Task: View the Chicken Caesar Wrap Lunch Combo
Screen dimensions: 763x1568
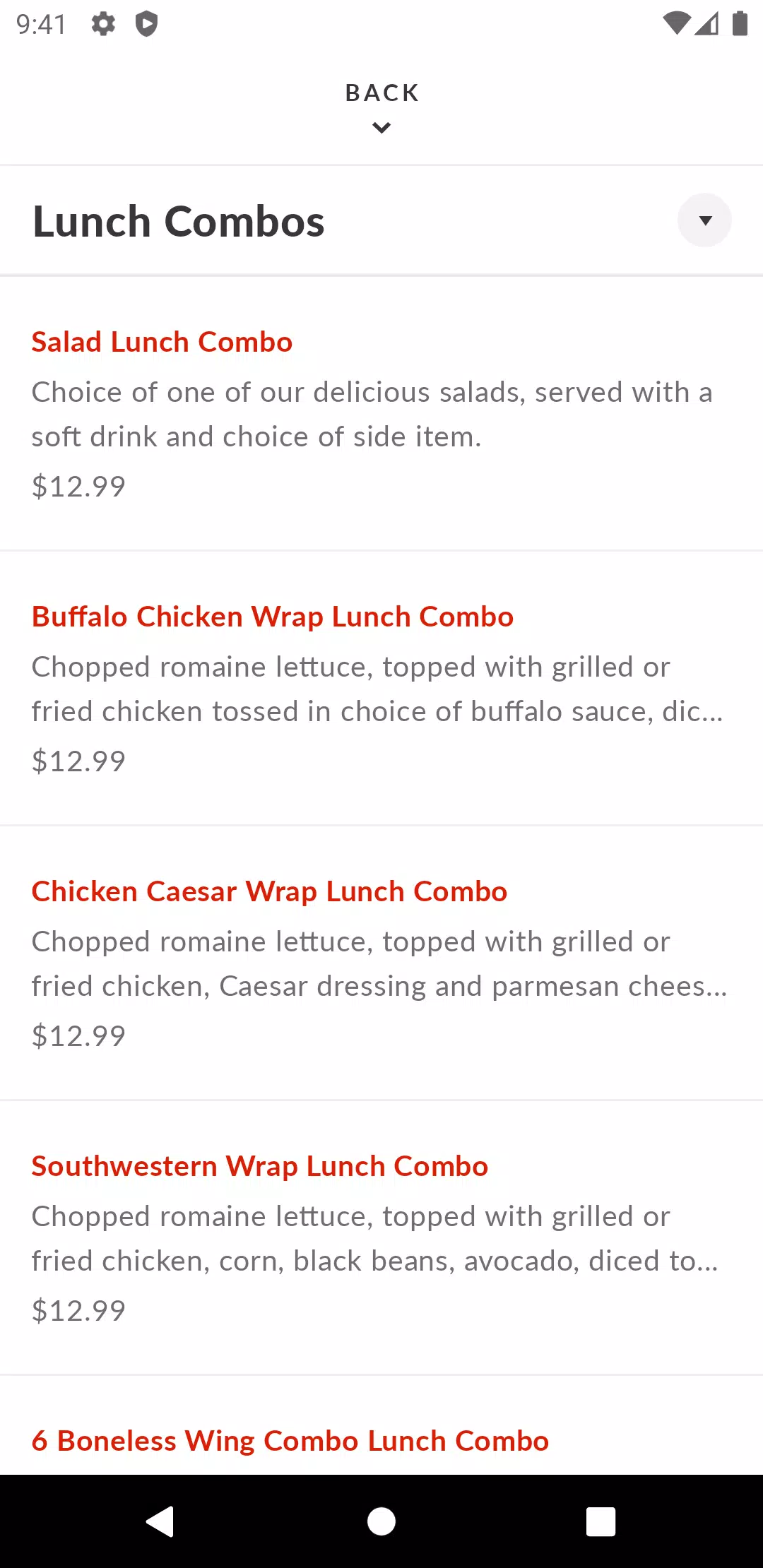Action: pyautogui.click(x=381, y=963)
